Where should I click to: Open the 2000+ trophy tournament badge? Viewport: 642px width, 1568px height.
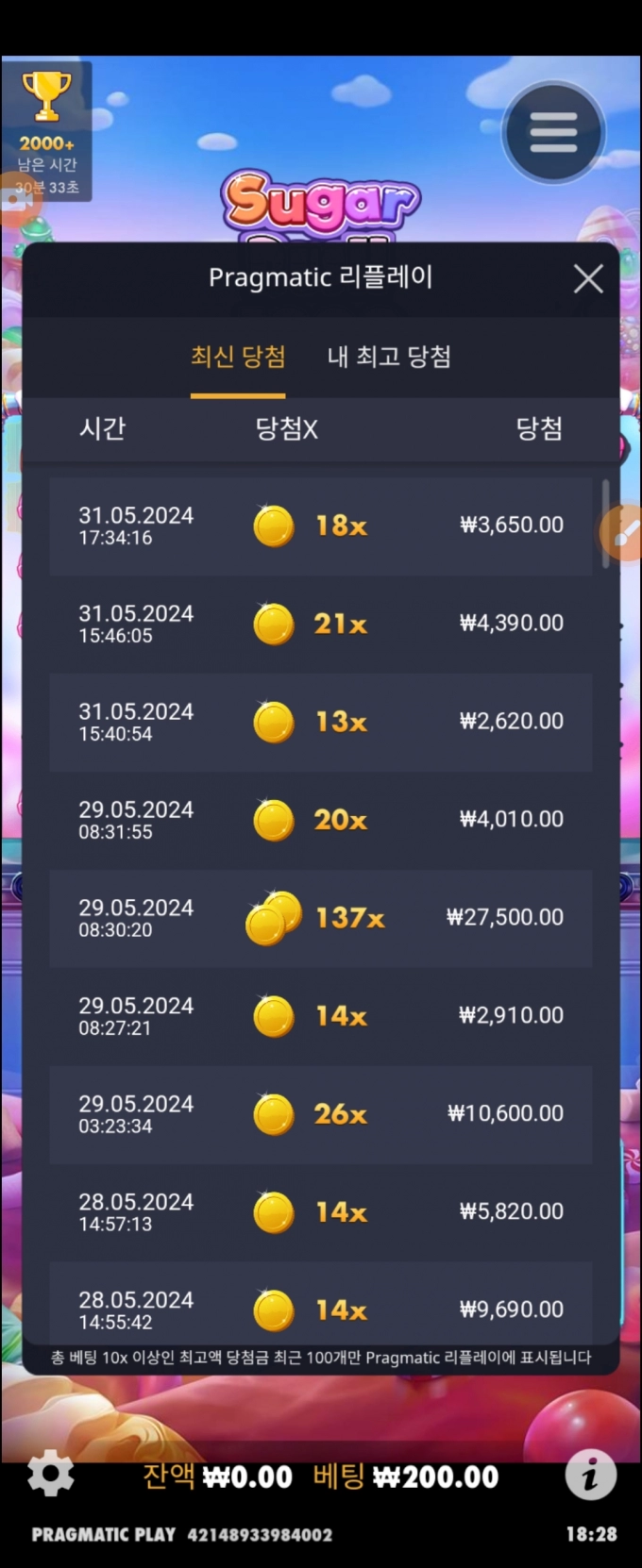pos(47,130)
